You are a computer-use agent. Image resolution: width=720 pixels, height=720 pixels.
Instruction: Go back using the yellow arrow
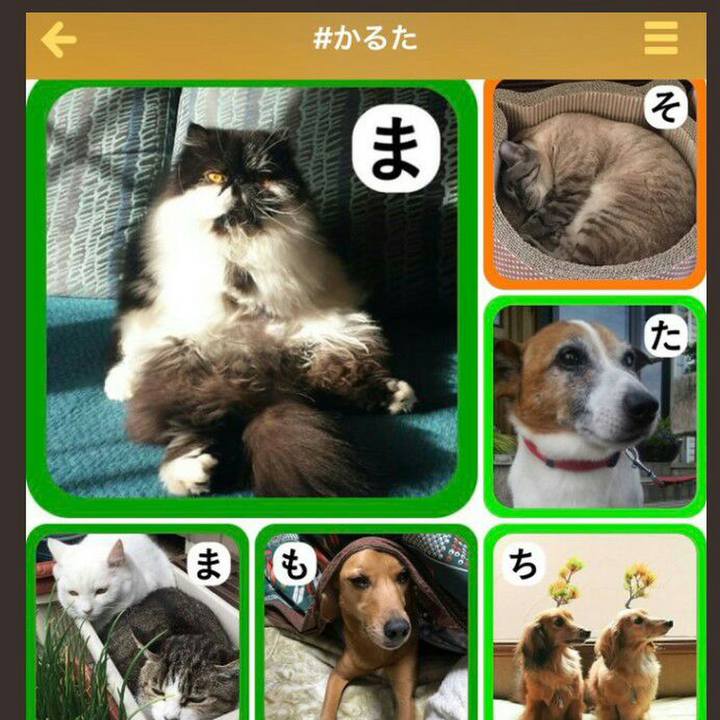click(59, 40)
